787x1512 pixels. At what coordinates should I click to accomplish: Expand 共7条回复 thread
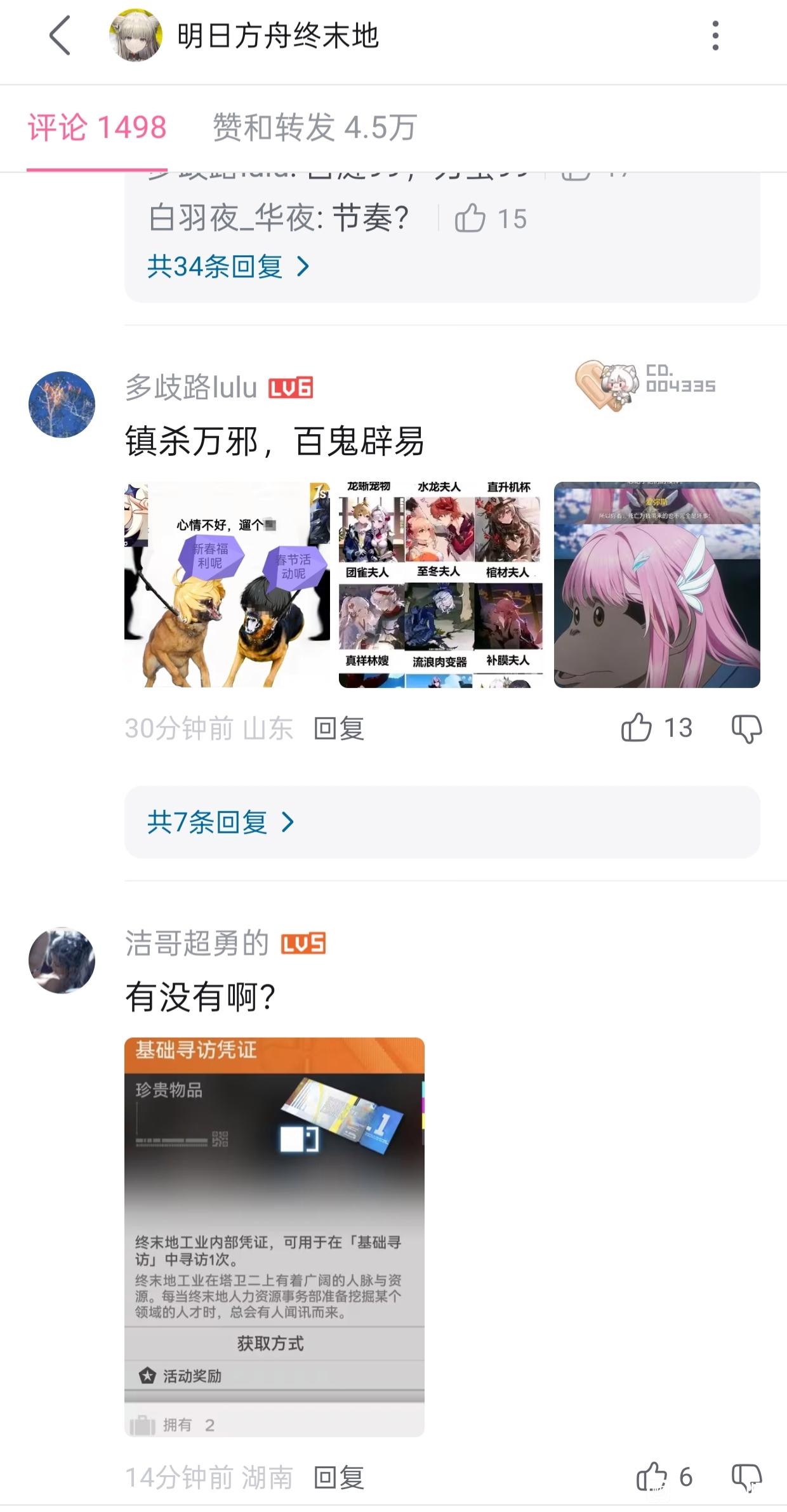(221, 822)
